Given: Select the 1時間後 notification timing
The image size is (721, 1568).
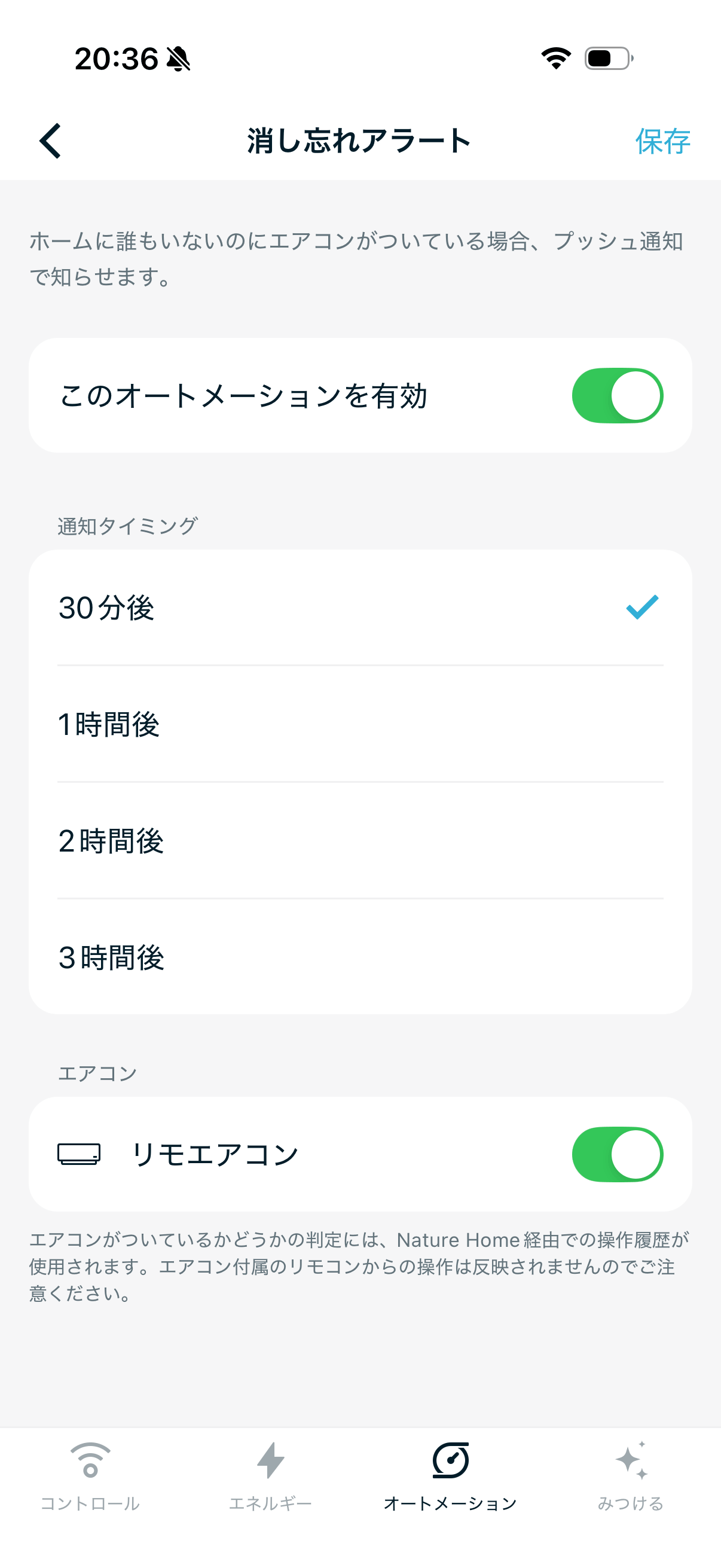Looking at the screenshot, I should point(360,725).
